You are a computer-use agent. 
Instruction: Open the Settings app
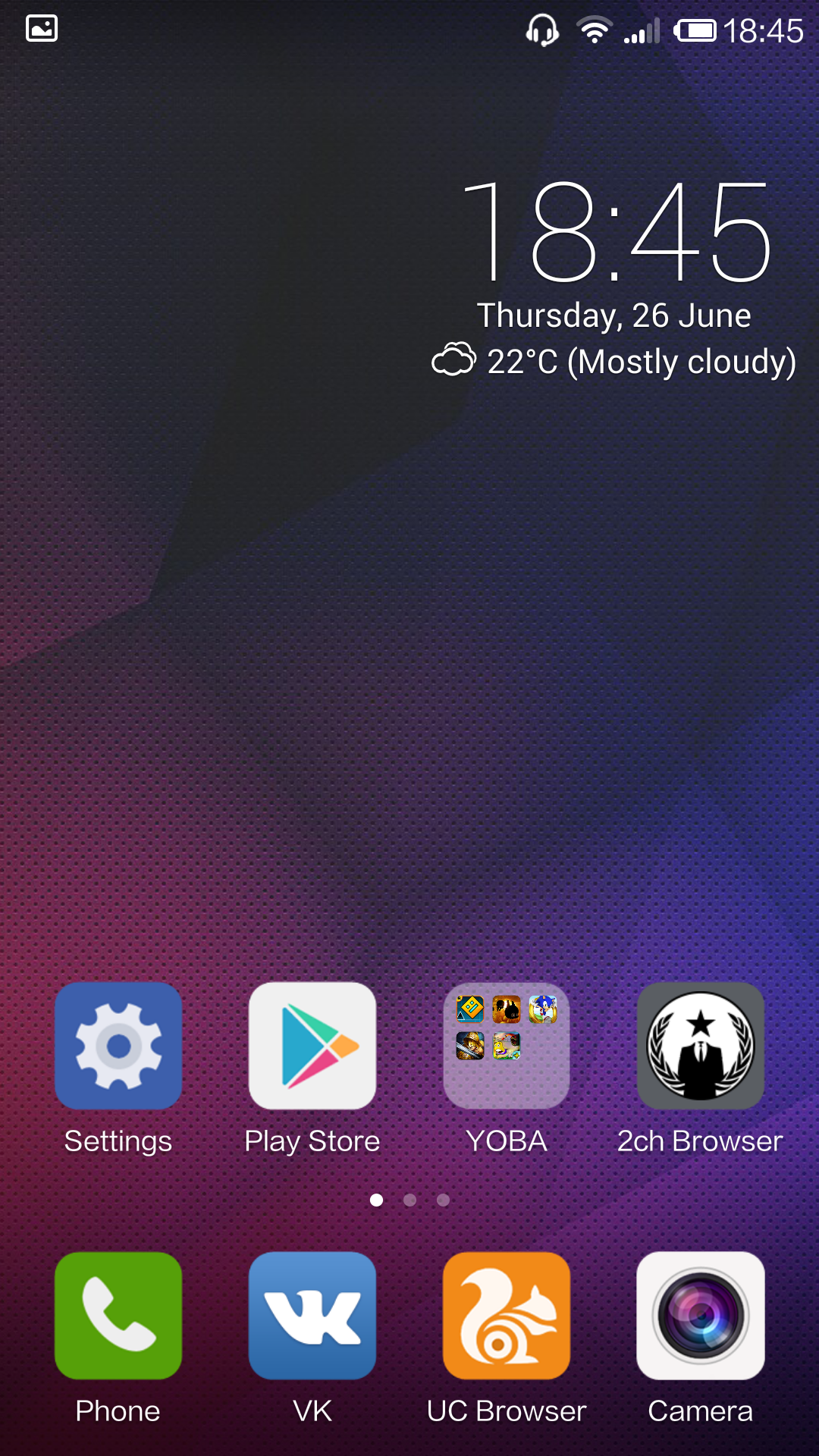(118, 1046)
